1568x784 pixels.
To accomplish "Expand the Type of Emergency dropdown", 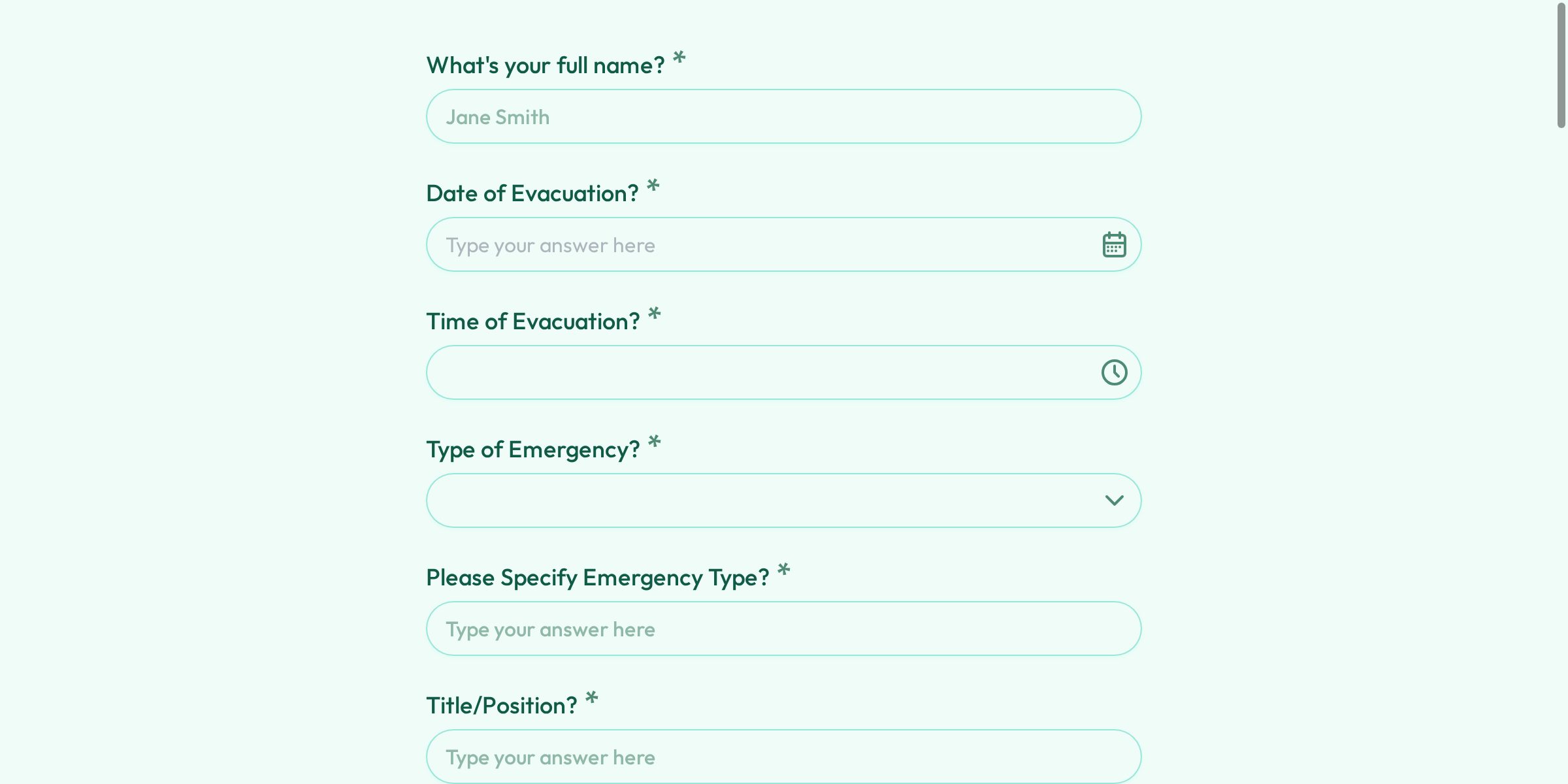I will point(783,501).
